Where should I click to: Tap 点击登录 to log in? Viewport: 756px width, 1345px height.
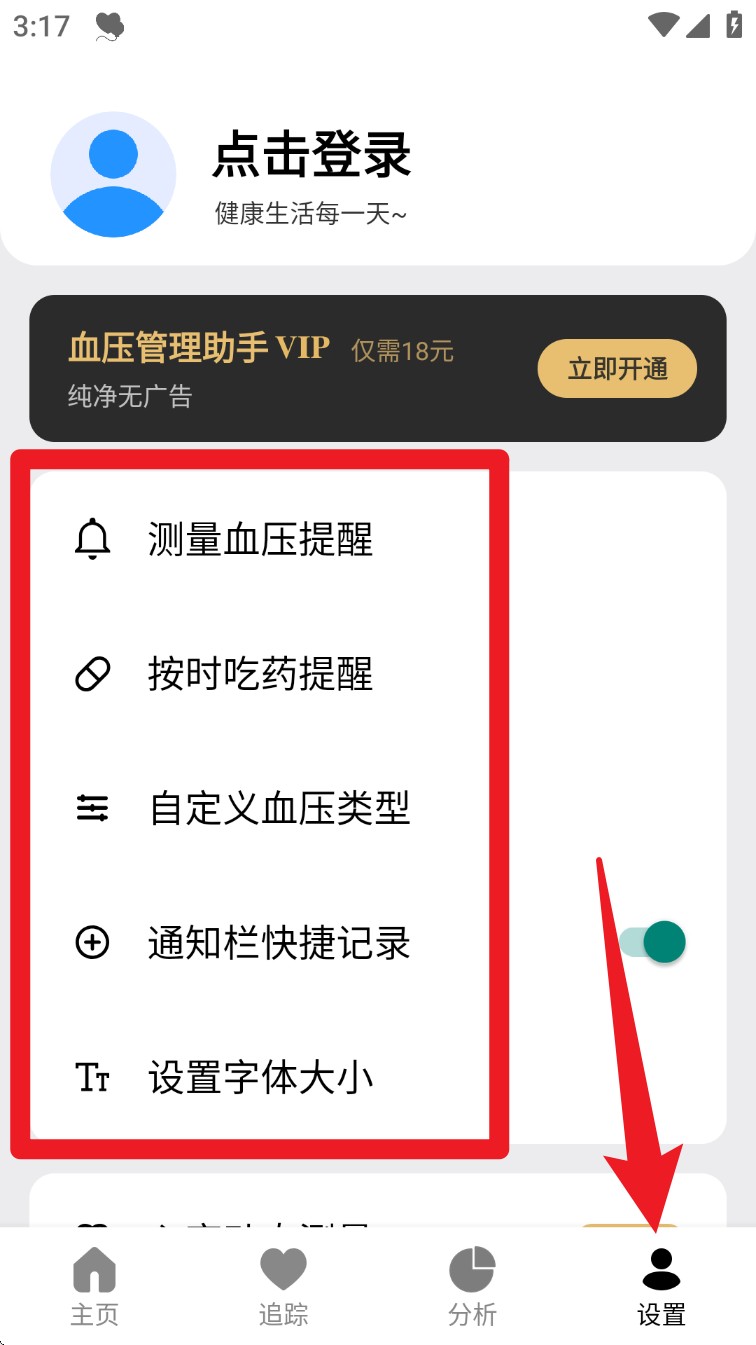click(312, 155)
